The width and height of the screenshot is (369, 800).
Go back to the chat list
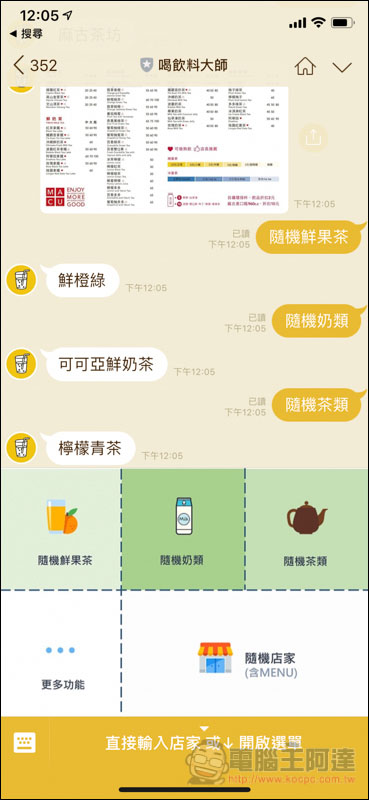point(35,66)
